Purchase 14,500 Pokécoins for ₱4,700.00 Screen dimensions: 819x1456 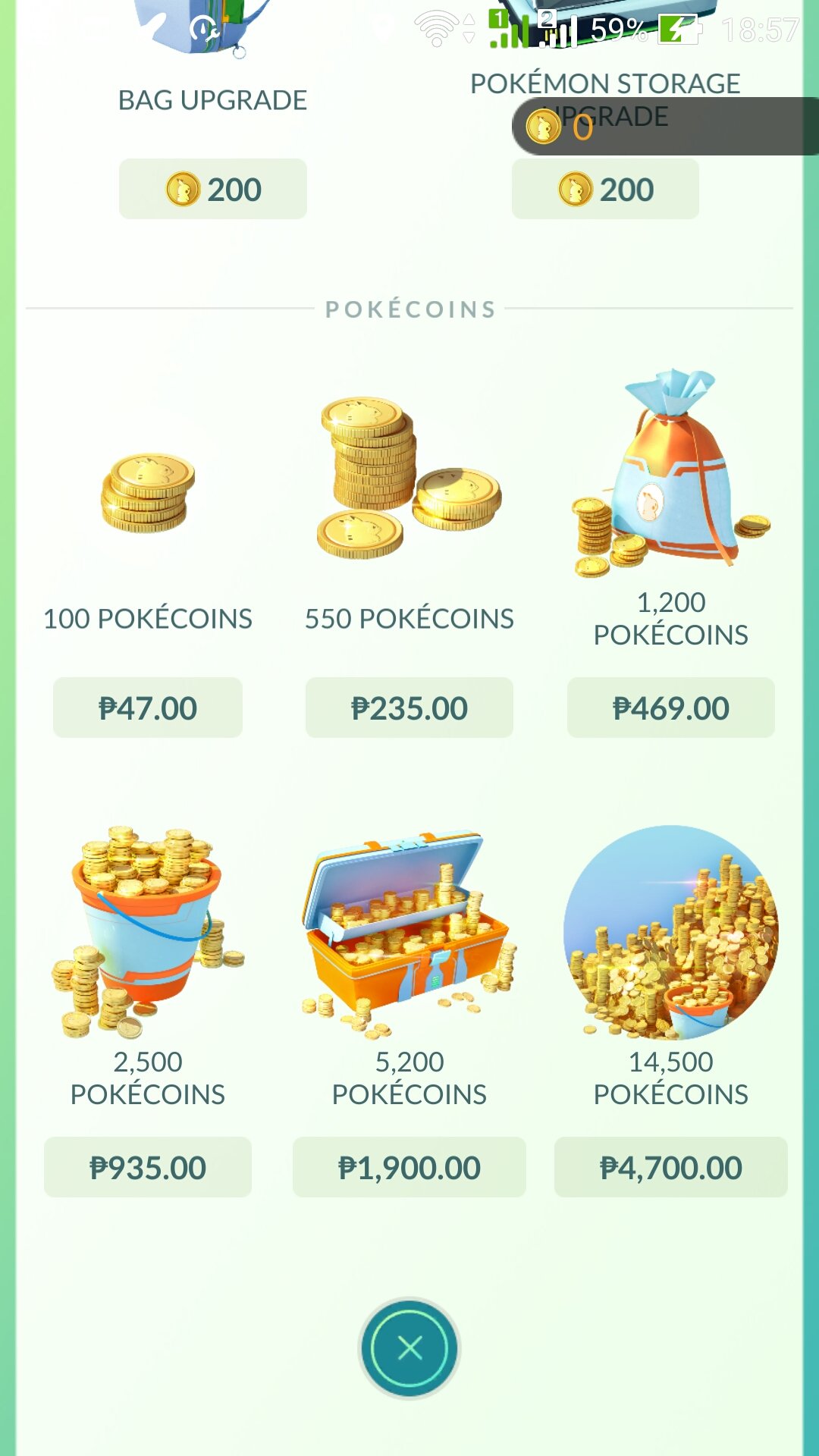671,1168
